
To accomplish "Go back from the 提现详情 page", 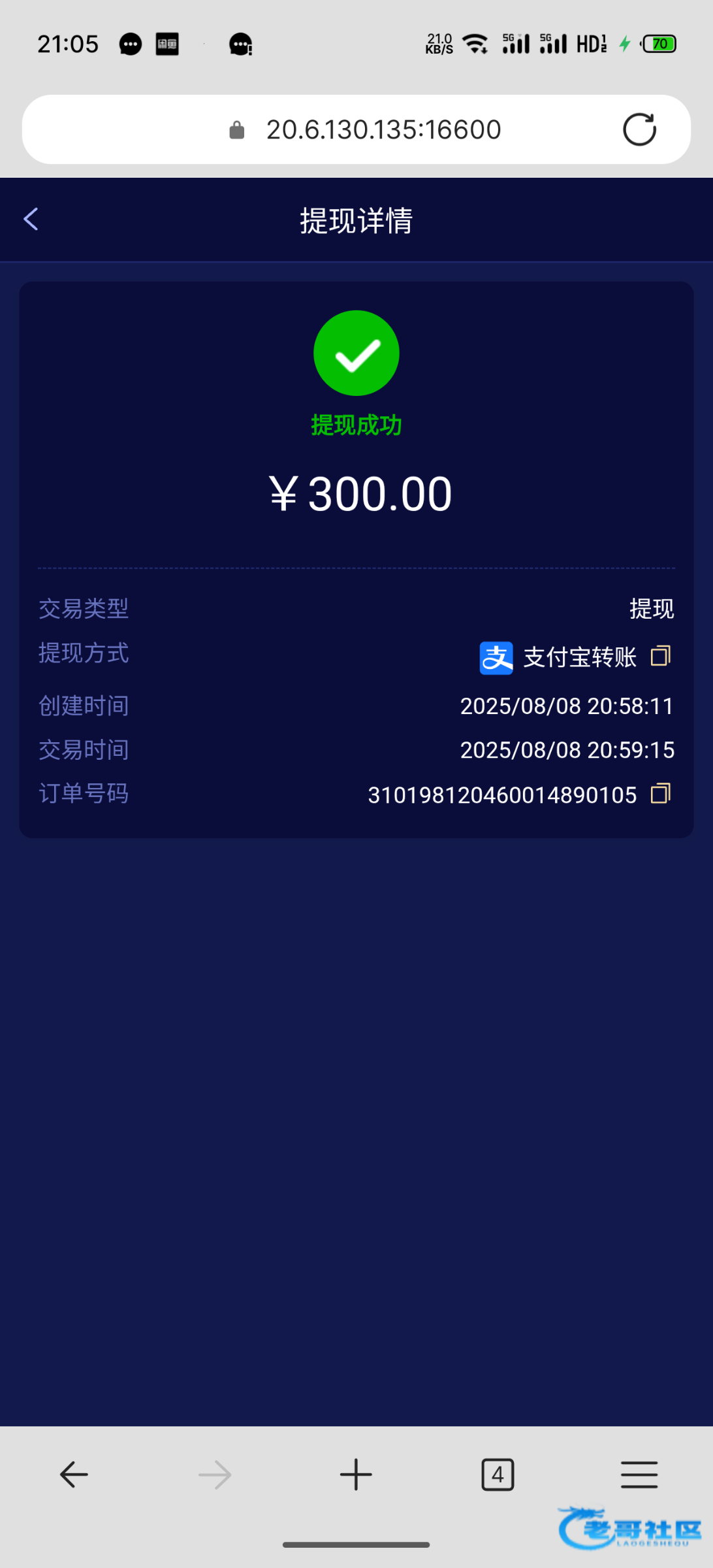I will 31,219.
